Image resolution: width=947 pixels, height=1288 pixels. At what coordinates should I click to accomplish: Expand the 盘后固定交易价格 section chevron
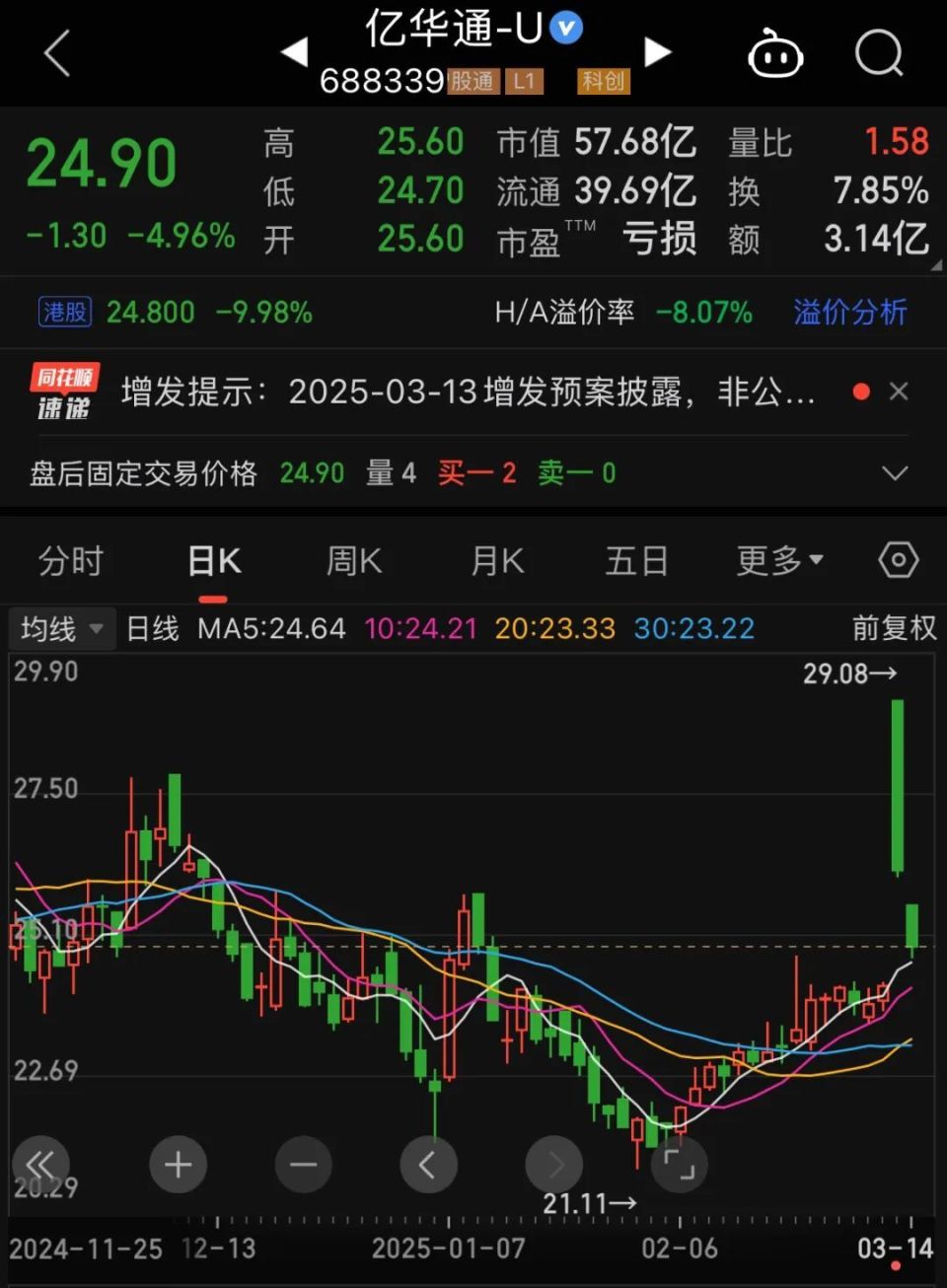pyautogui.click(x=894, y=473)
